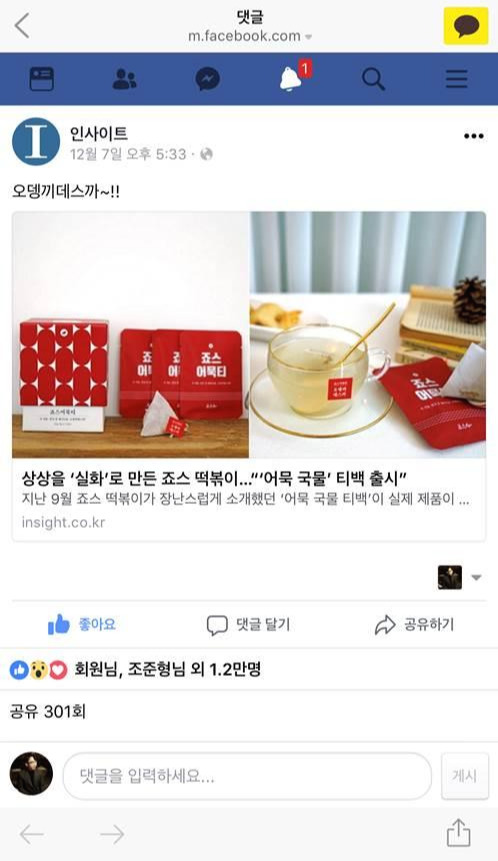Open the Facebook news feed icon

(42, 79)
